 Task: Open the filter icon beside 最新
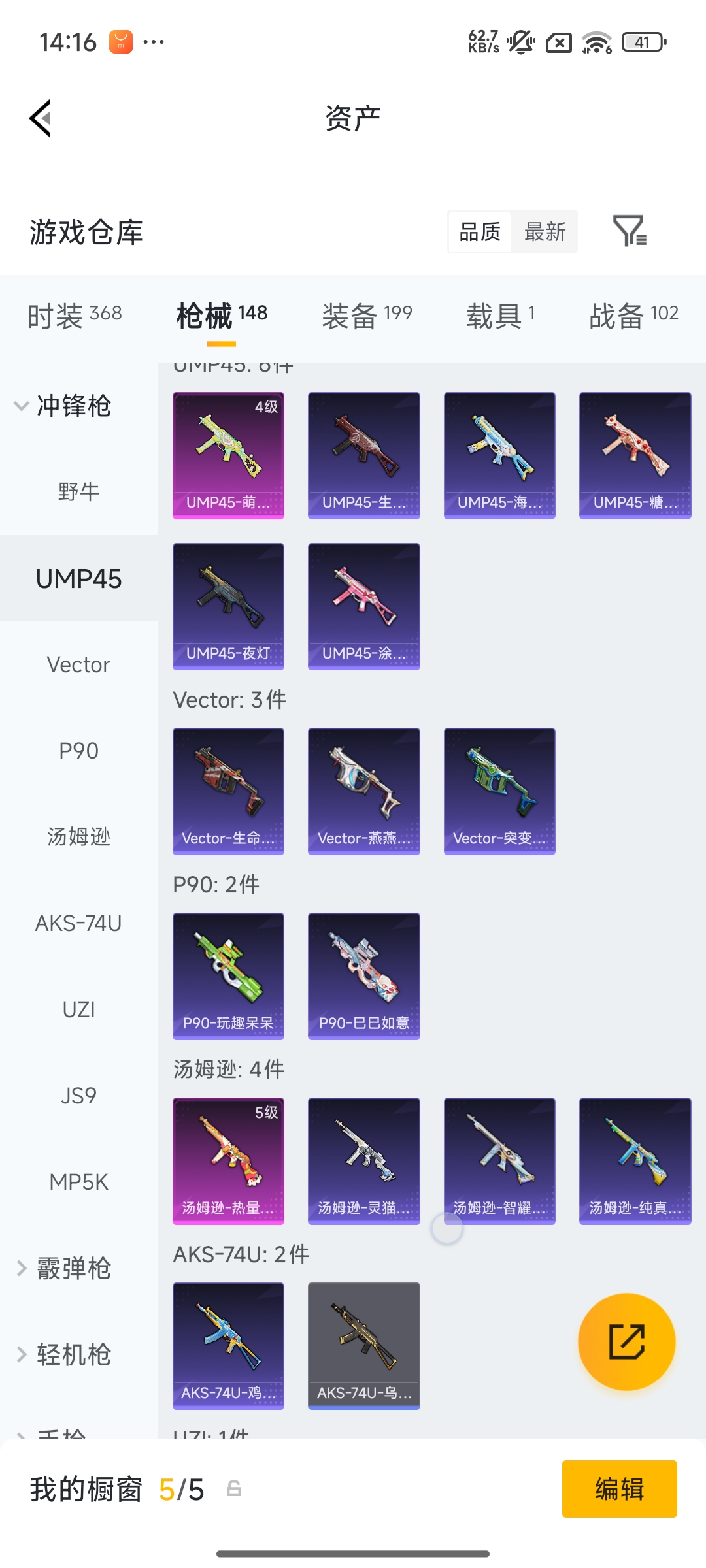pyautogui.click(x=630, y=231)
